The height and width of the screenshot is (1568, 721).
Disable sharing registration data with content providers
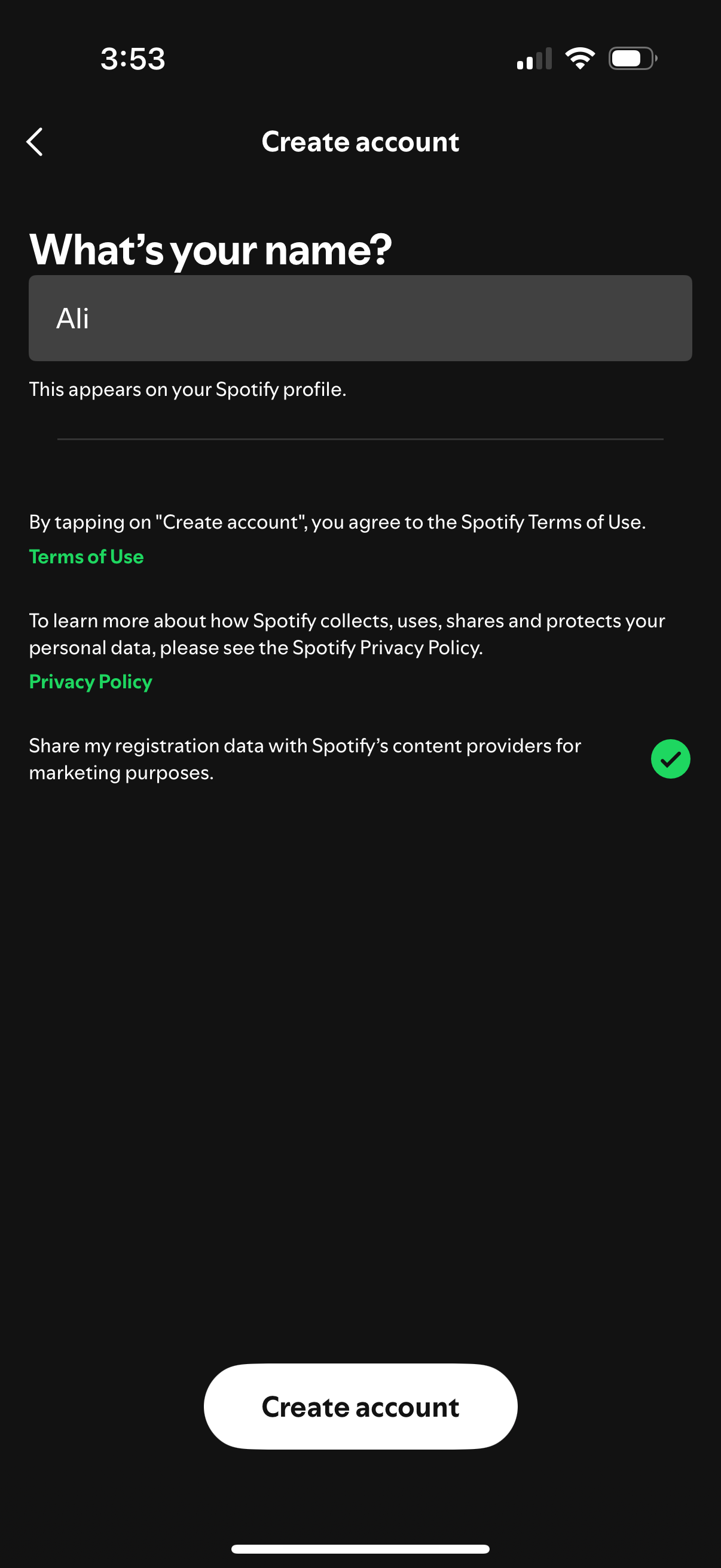coord(671,758)
